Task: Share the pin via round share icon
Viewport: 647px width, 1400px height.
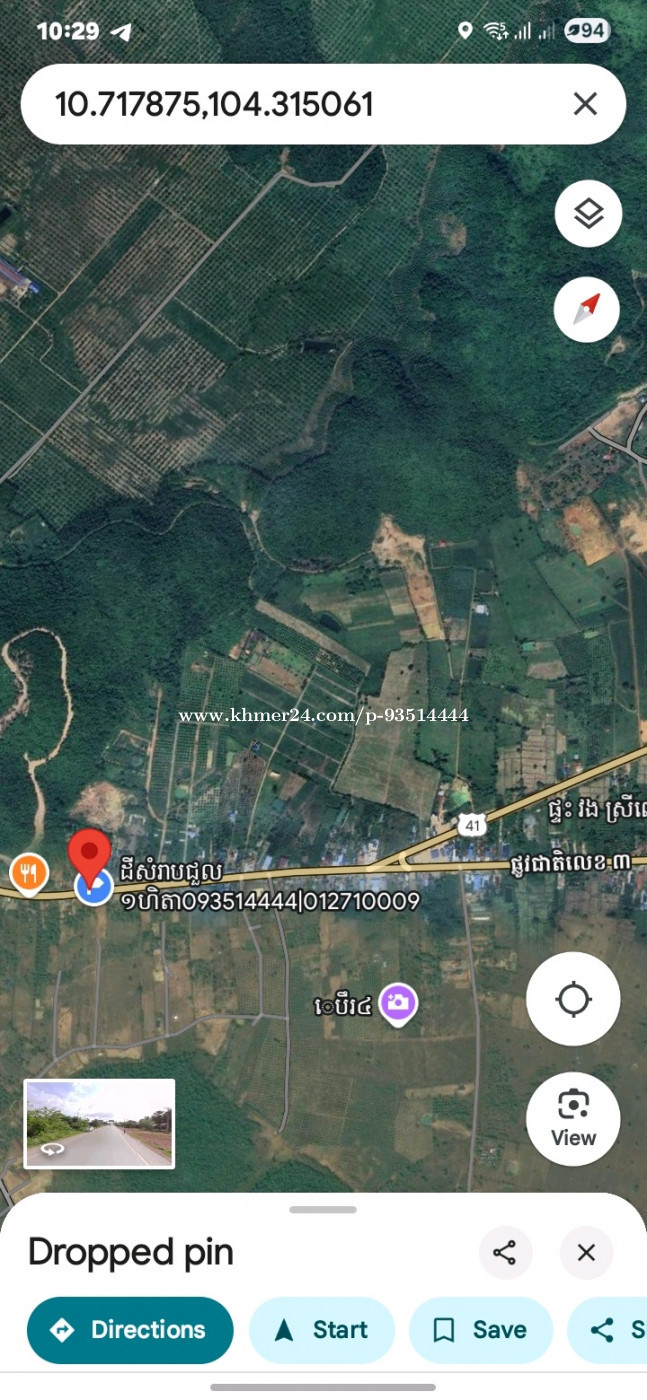Action: point(505,1252)
